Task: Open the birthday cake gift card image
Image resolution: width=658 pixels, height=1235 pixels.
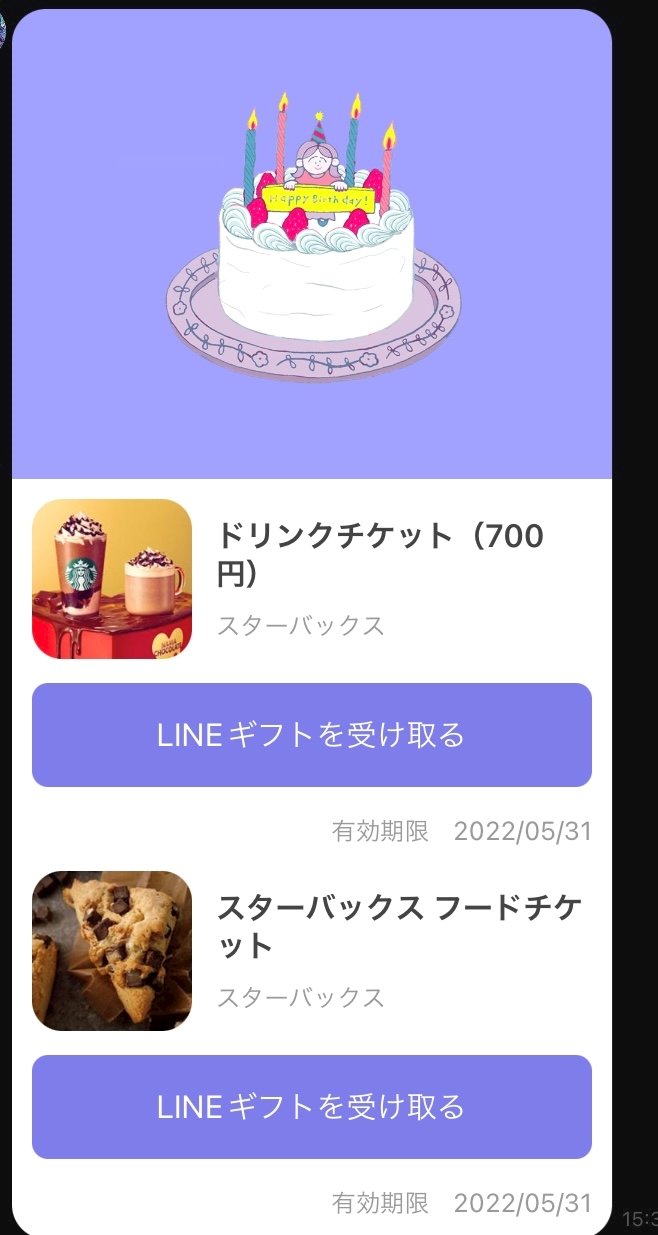Action: pos(312,244)
